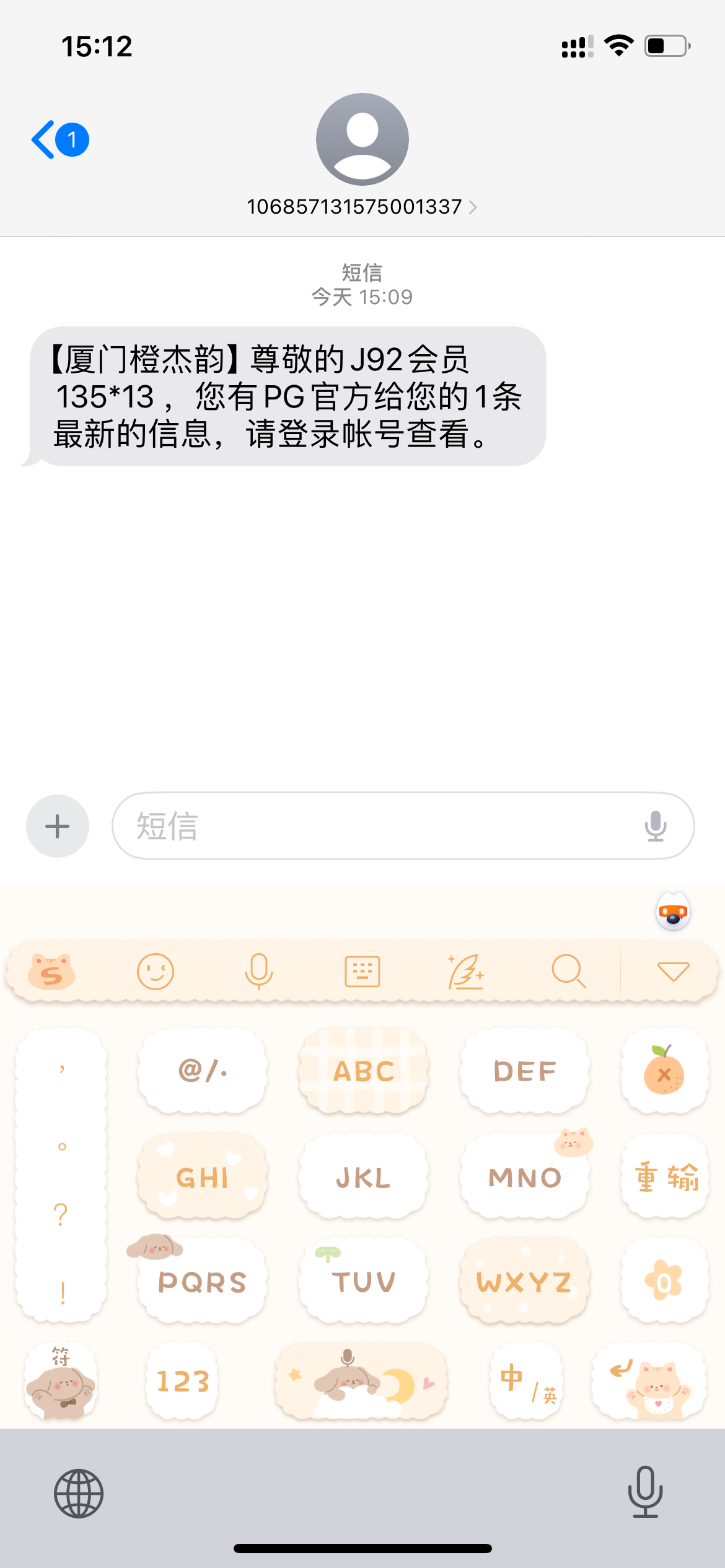
Task: Tap the MNO key
Action: (x=525, y=1177)
